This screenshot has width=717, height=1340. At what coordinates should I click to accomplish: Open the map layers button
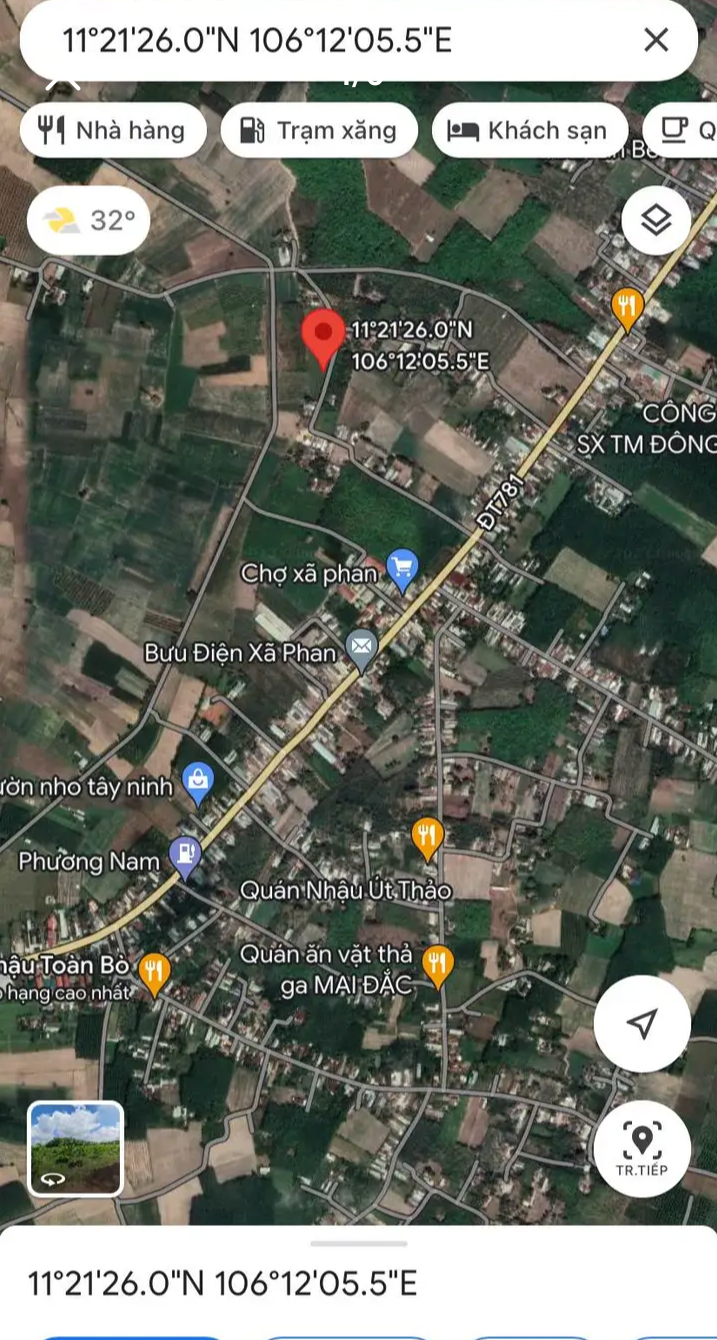pyautogui.click(x=655, y=220)
